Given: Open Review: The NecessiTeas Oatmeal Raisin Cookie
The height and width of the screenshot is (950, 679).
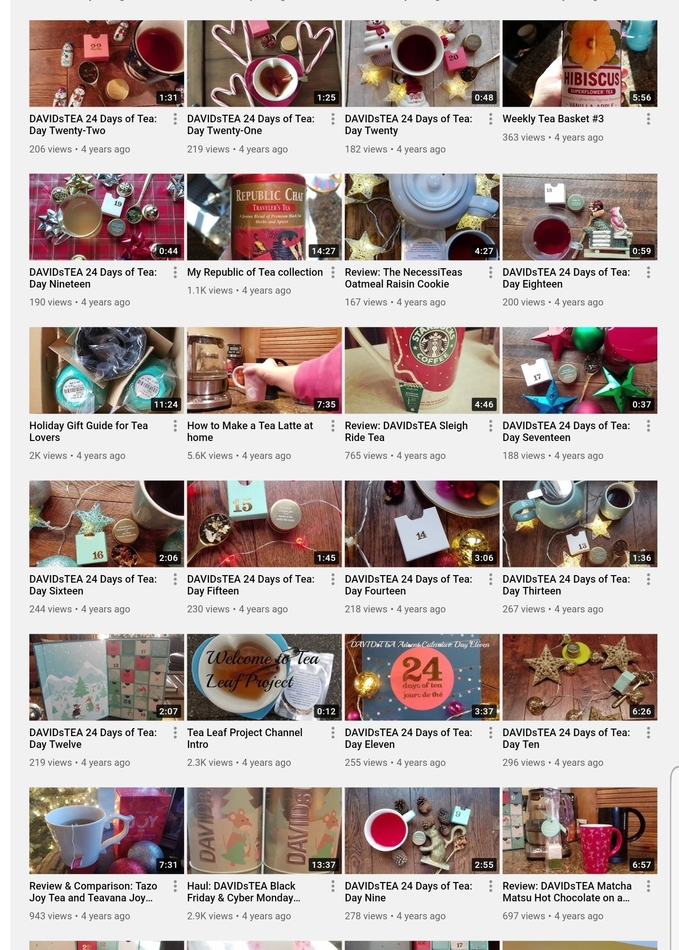Looking at the screenshot, I should [x=421, y=217].
